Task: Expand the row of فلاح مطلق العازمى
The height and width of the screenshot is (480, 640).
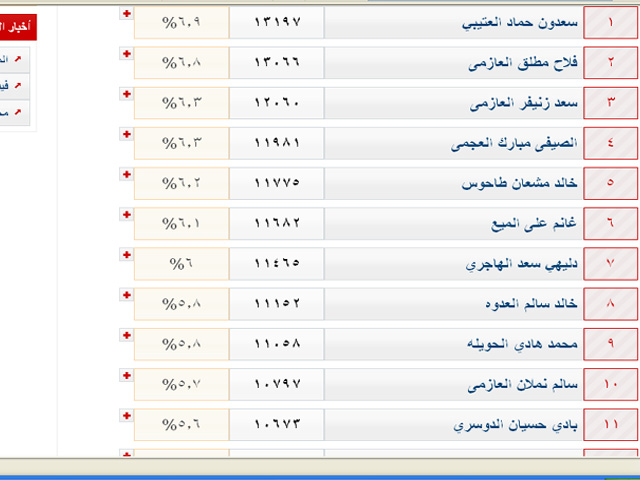Action: [x=127, y=54]
